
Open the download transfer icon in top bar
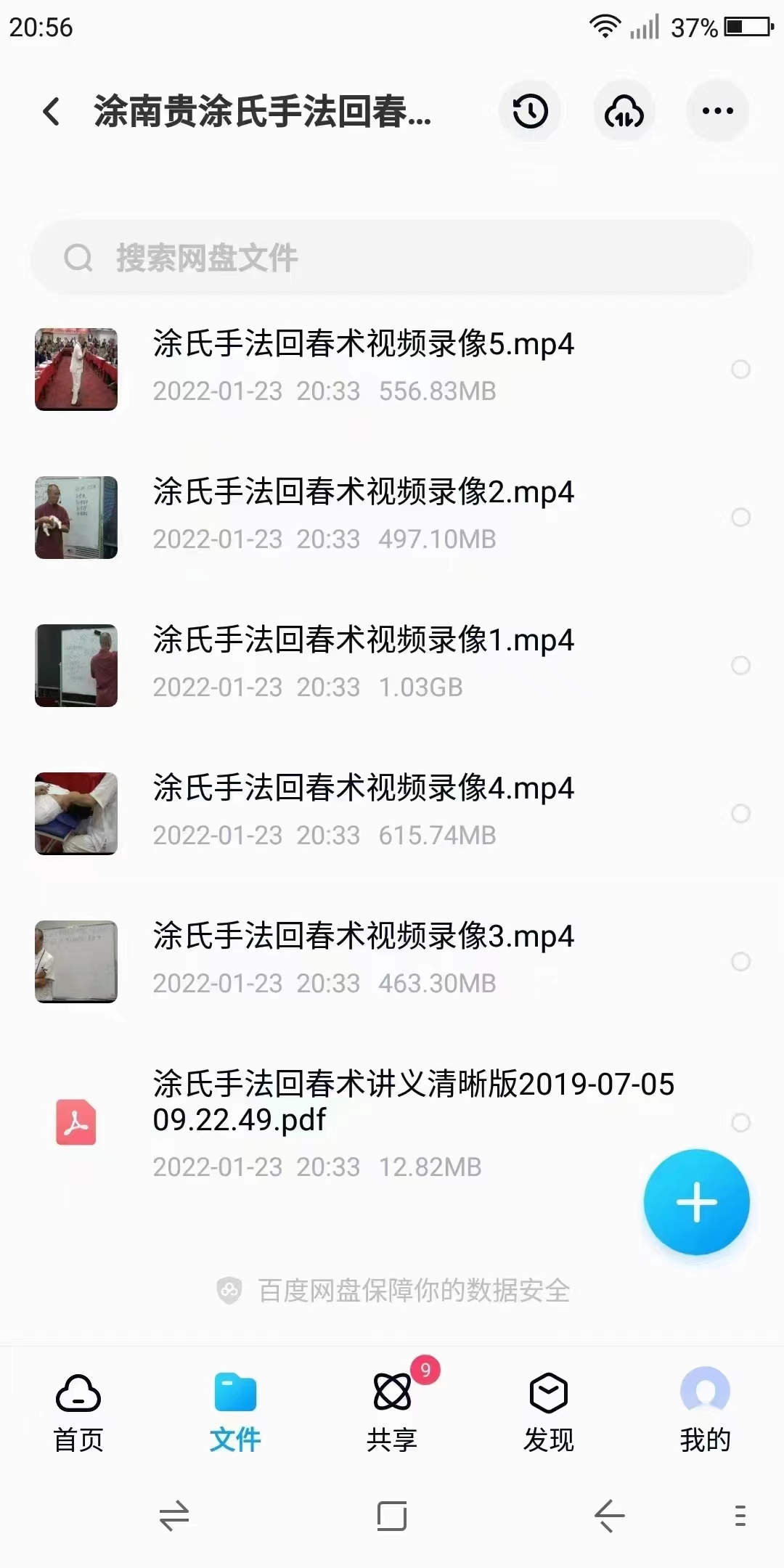click(624, 111)
